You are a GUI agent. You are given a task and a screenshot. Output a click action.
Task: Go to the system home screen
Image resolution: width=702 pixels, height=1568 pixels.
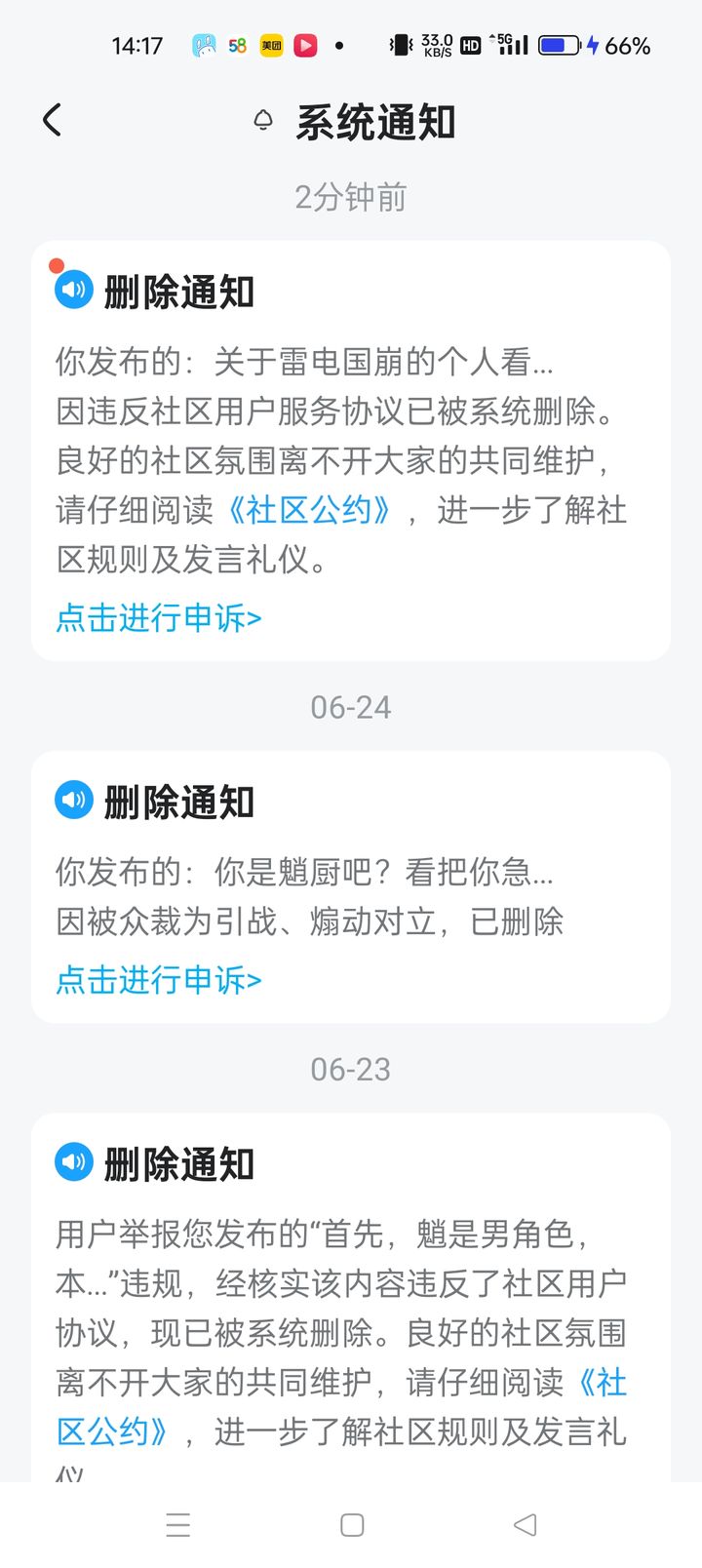pos(352,1525)
